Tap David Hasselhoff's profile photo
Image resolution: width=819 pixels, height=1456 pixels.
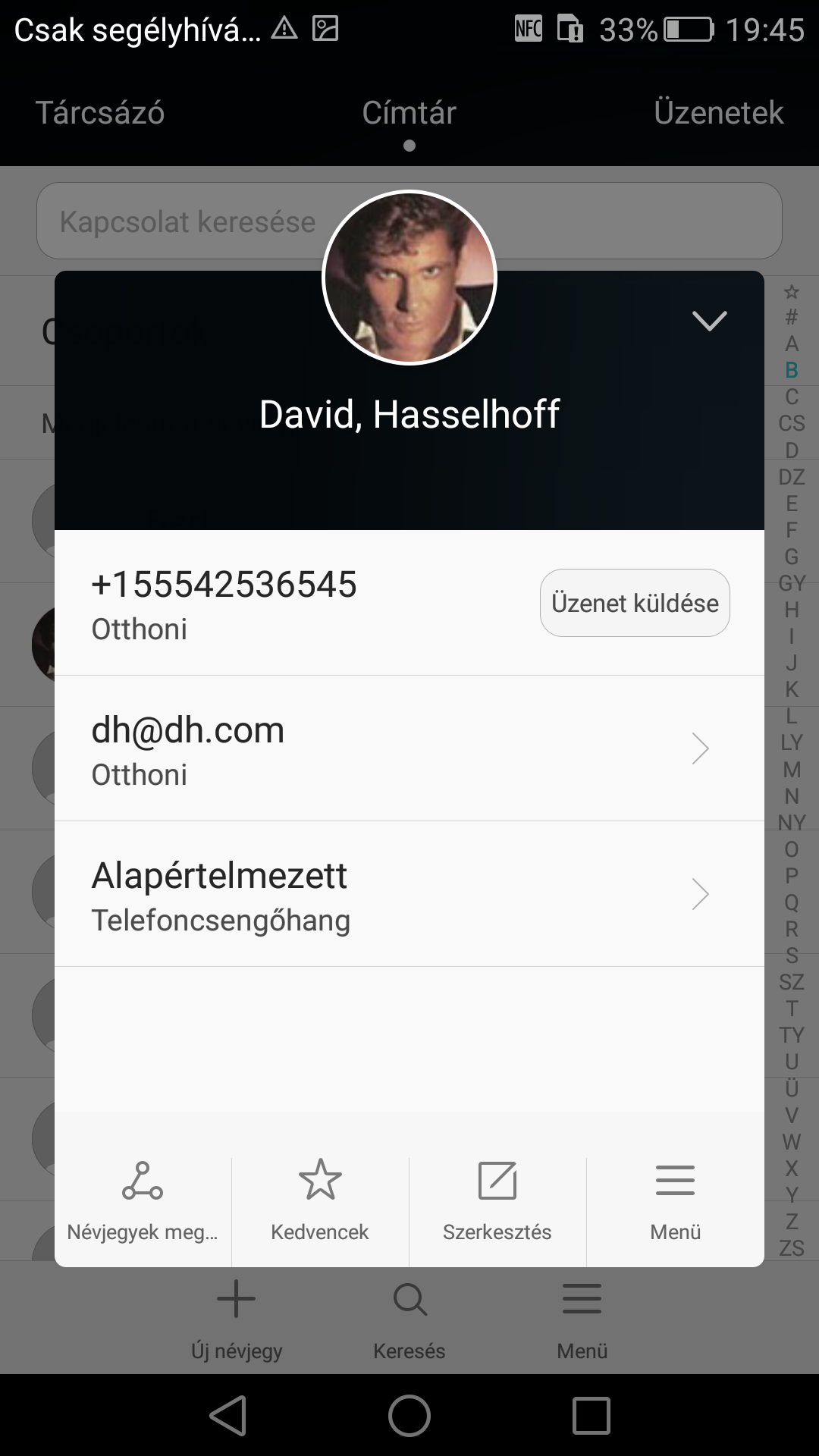tap(409, 278)
